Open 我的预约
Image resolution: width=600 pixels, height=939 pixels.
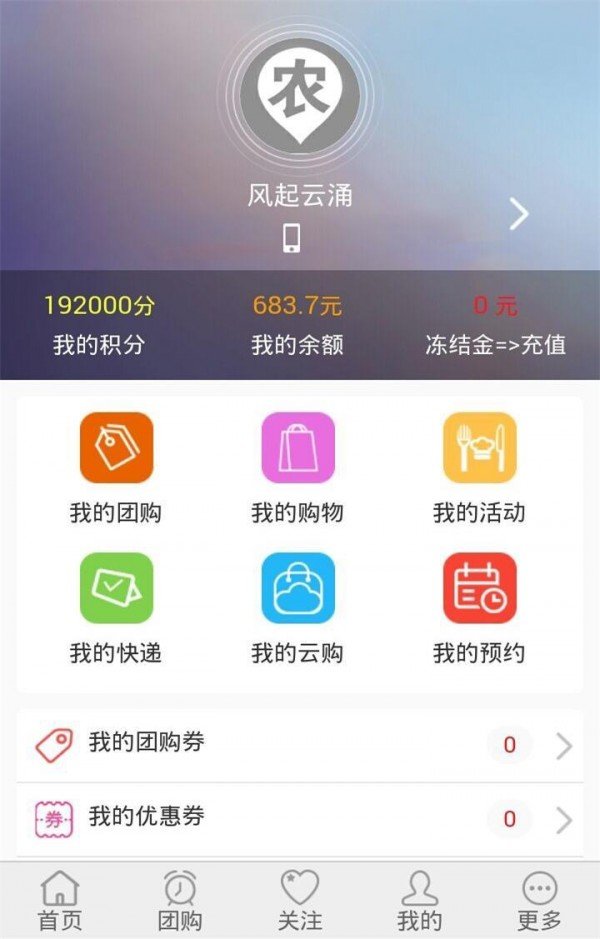click(x=479, y=608)
